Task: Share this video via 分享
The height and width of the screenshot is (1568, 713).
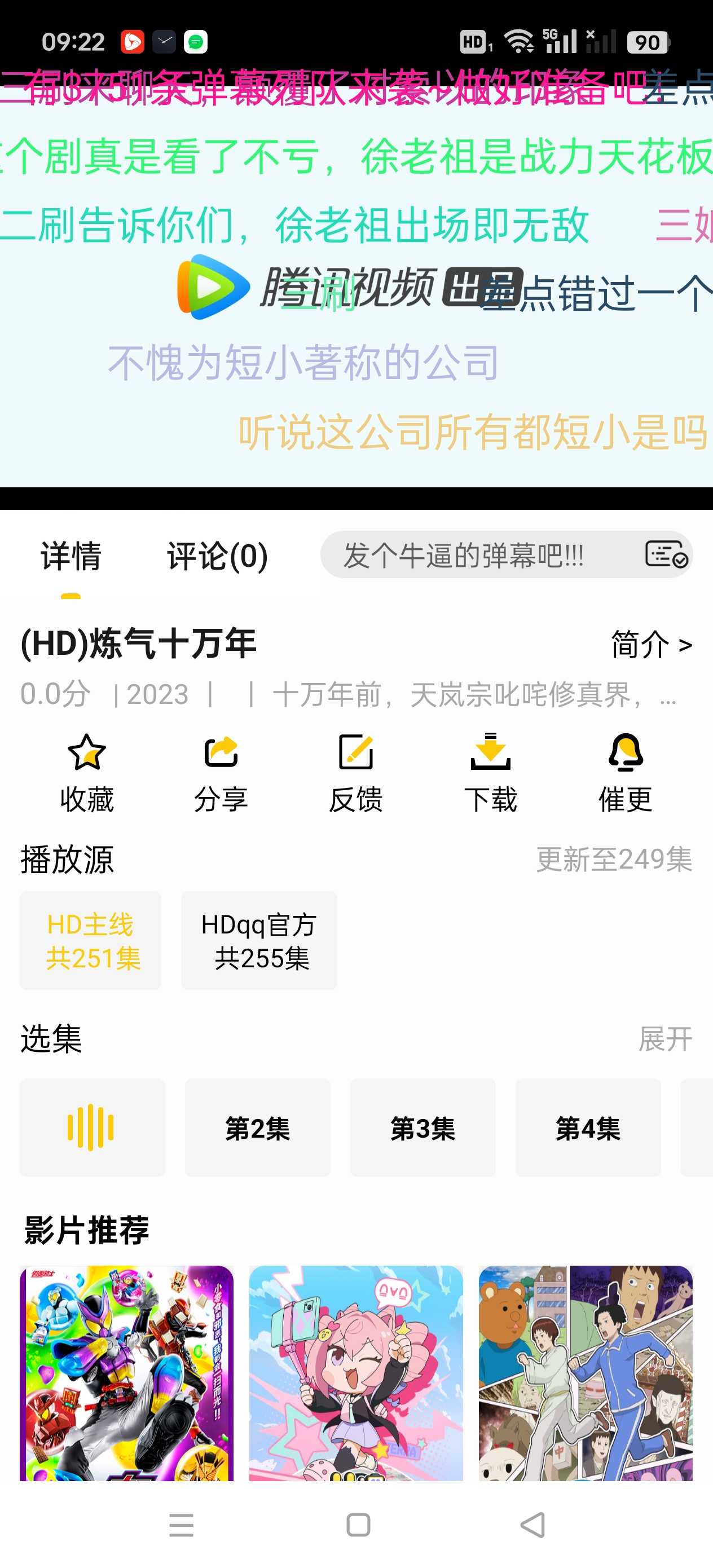Action: [221, 773]
